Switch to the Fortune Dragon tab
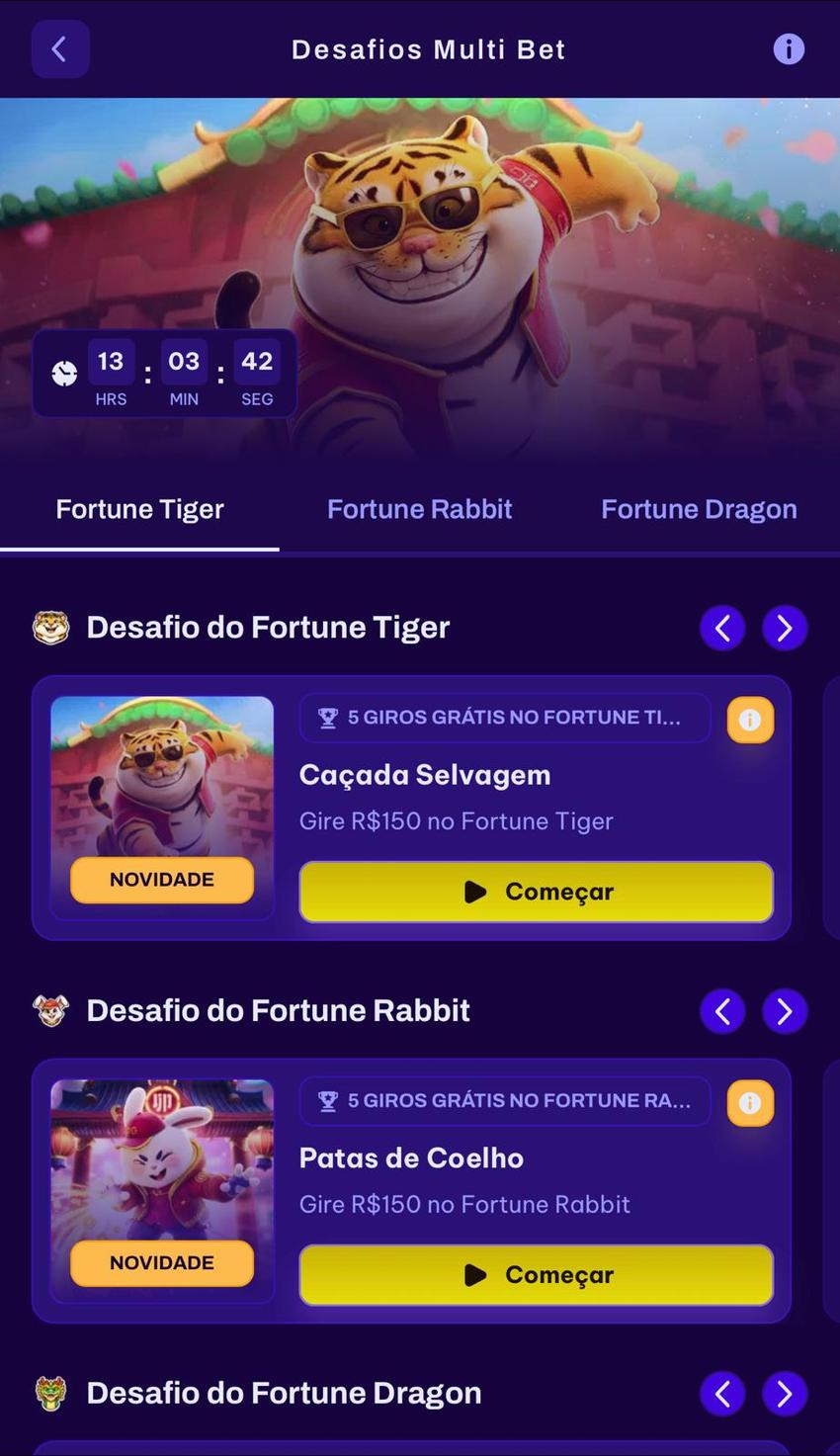Viewport: 840px width, 1456px height. (699, 508)
